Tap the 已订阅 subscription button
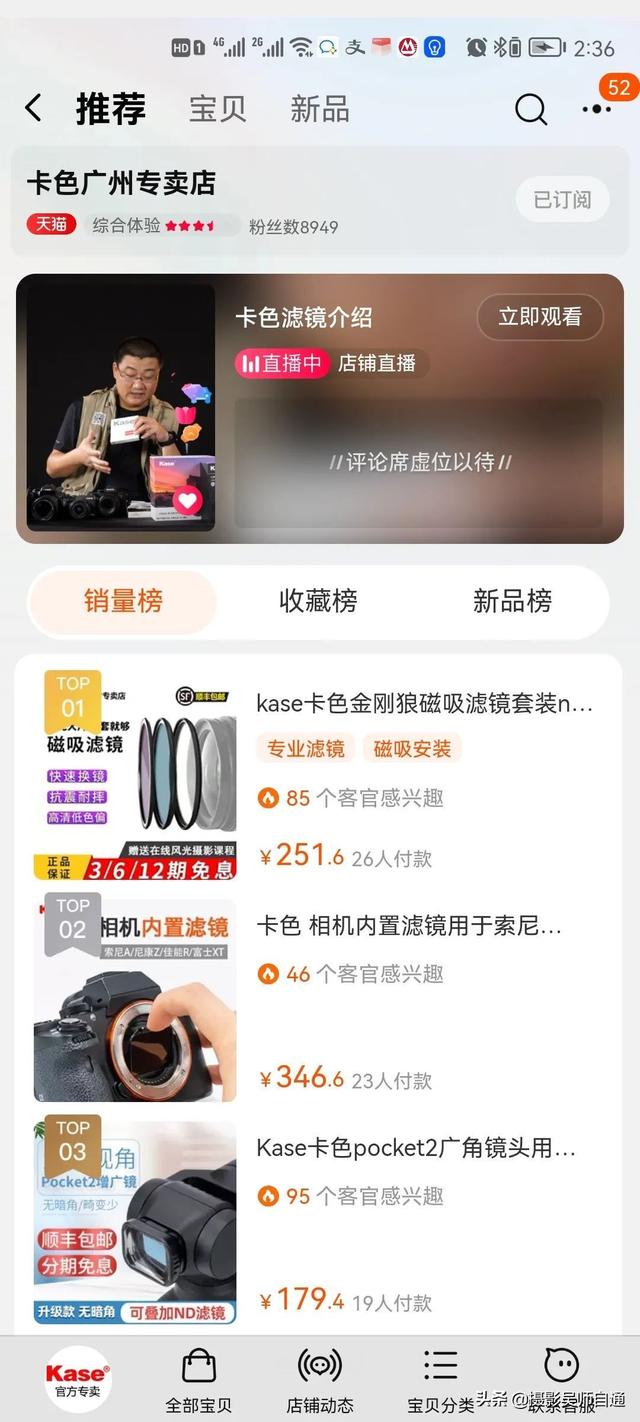This screenshot has width=640, height=1422. click(x=562, y=200)
